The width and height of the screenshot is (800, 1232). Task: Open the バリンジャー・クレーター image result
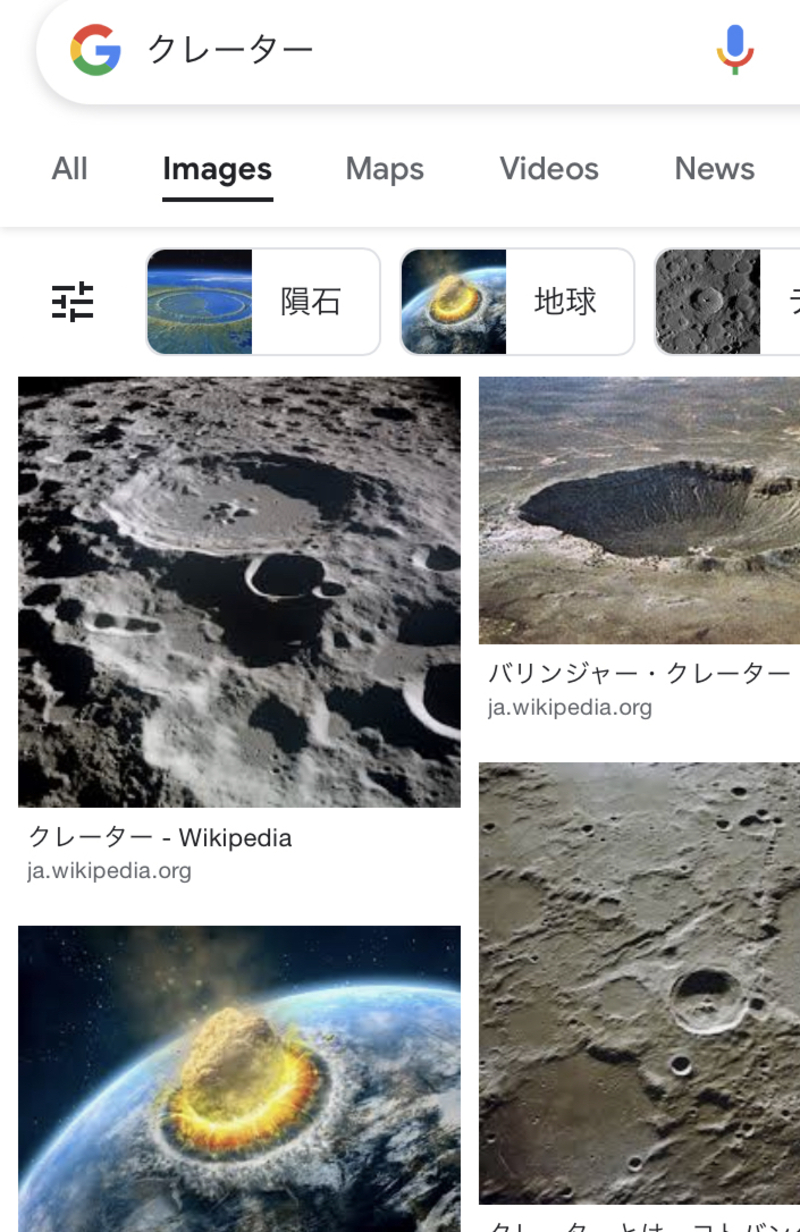(639, 510)
